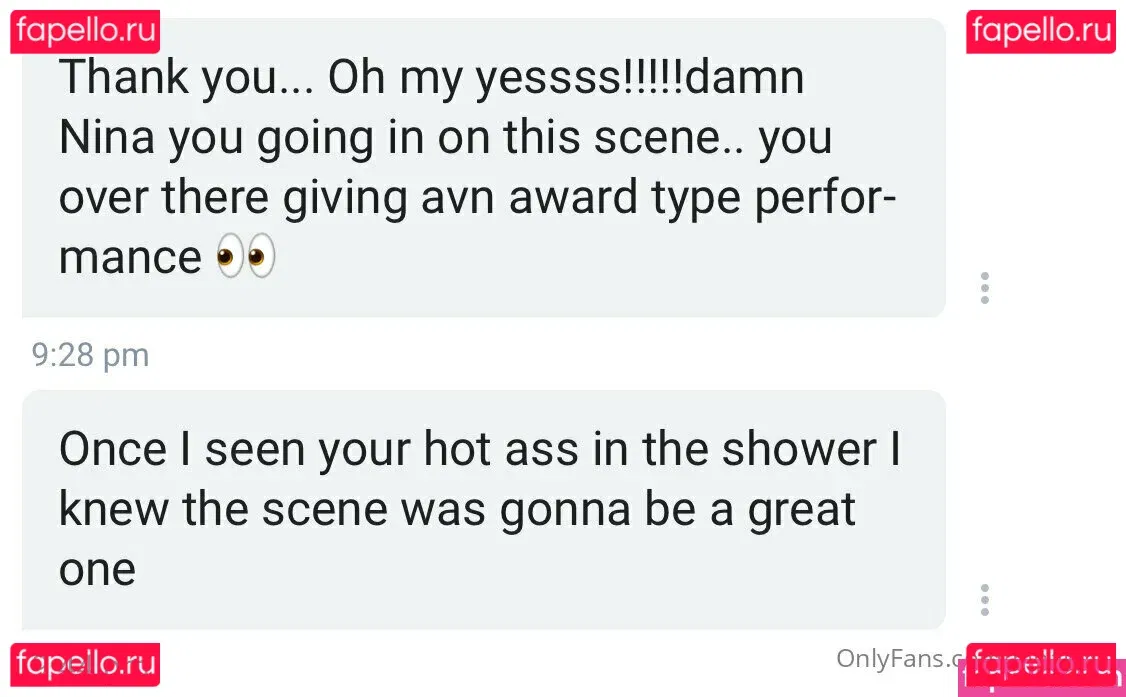The width and height of the screenshot is (1126, 697).
Task: Open options for the 'Once I seen' message
Action: click(x=985, y=599)
